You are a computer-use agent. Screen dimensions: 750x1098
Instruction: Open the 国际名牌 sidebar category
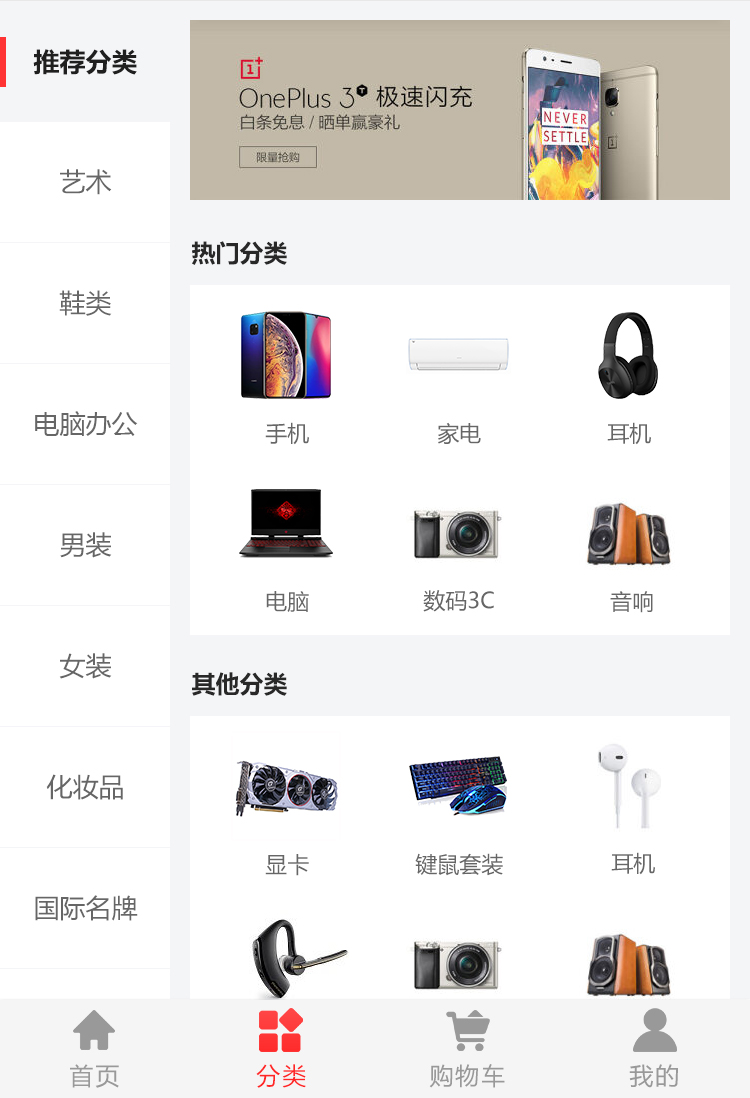[85, 908]
